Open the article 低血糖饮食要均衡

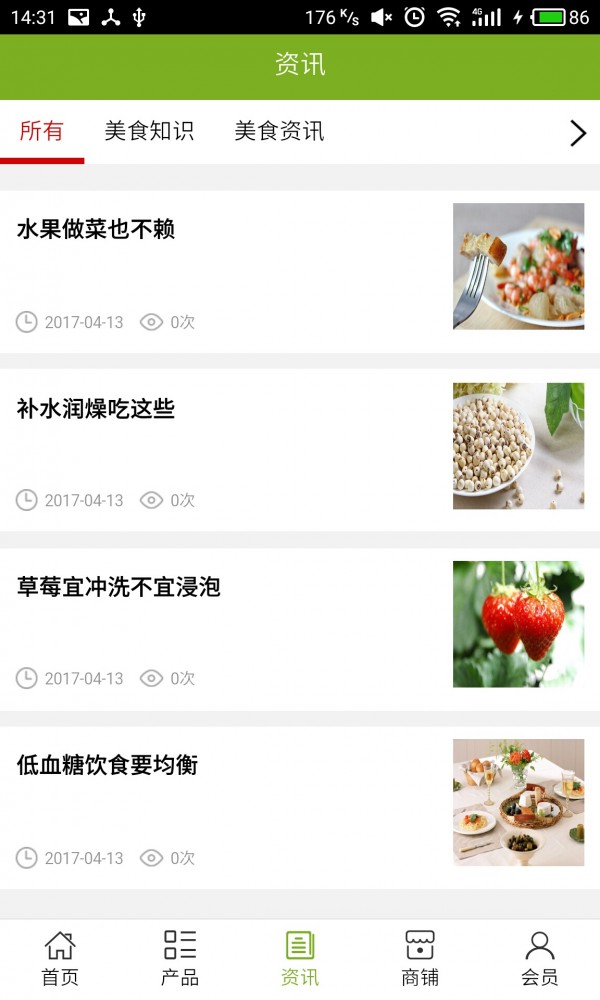107,766
